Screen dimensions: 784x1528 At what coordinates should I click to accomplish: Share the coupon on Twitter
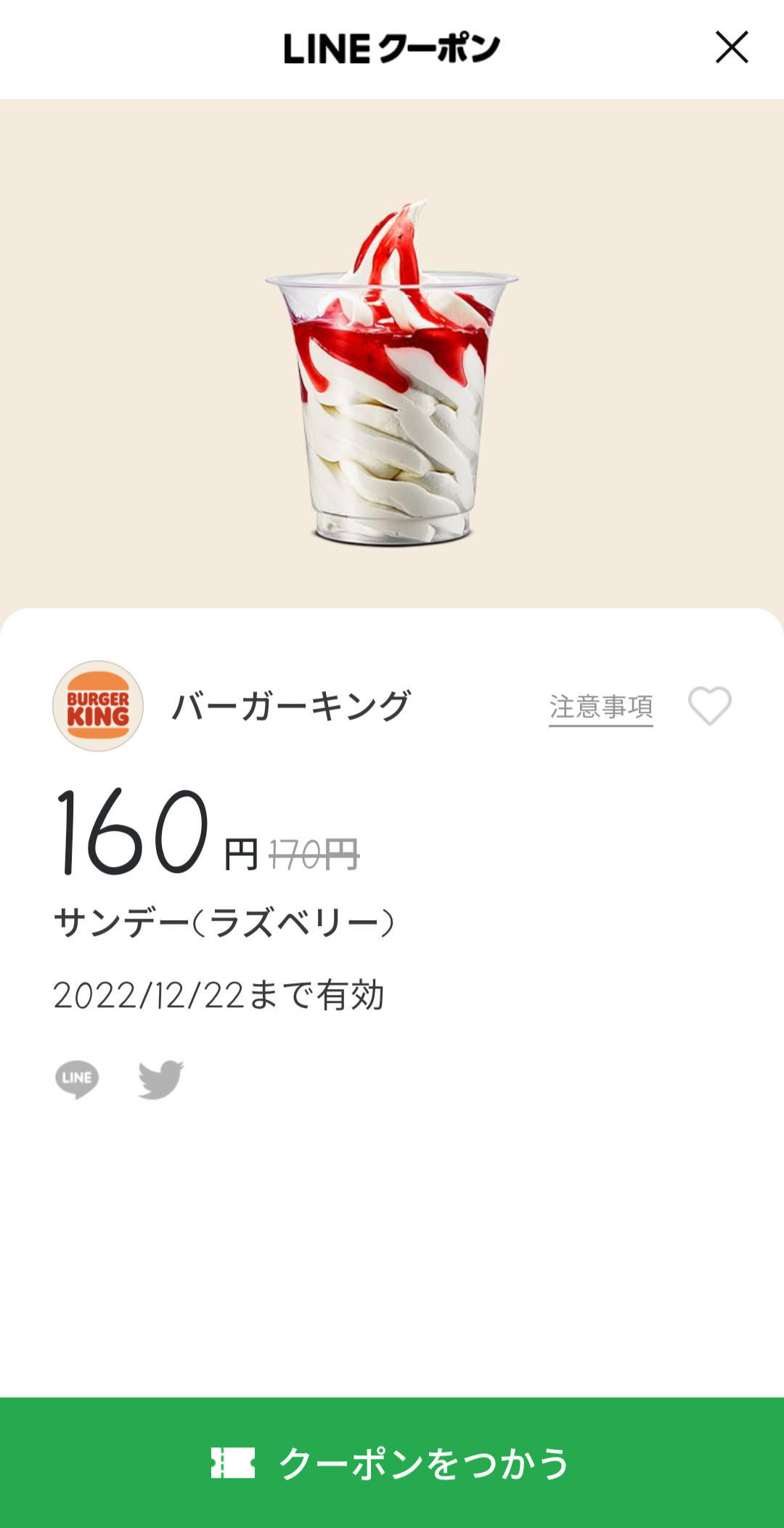click(x=161, y=1079)
